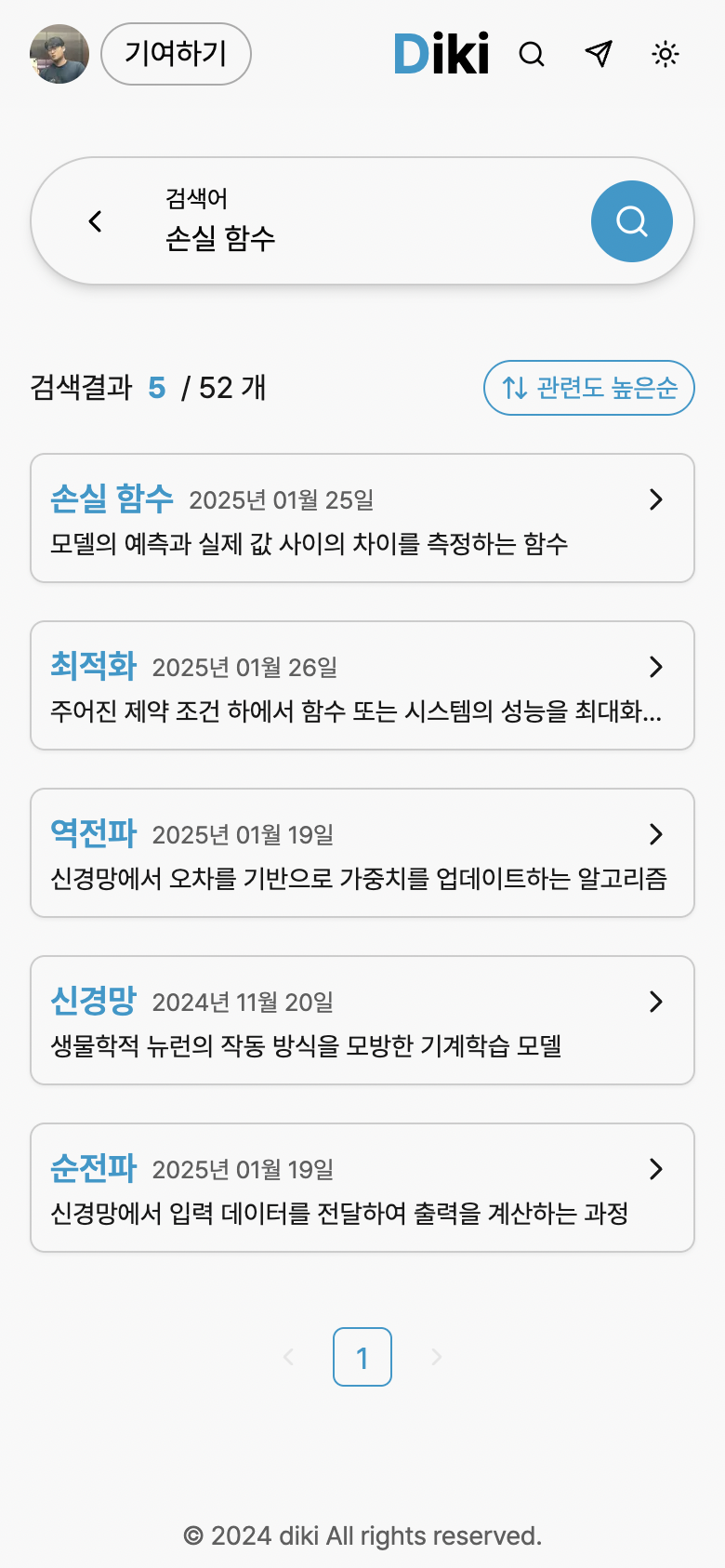Viewport: 725px width, 1568px height.
Task: Go back using the search bar arrow
Action: pyautogui.click(x=95, y=221)
